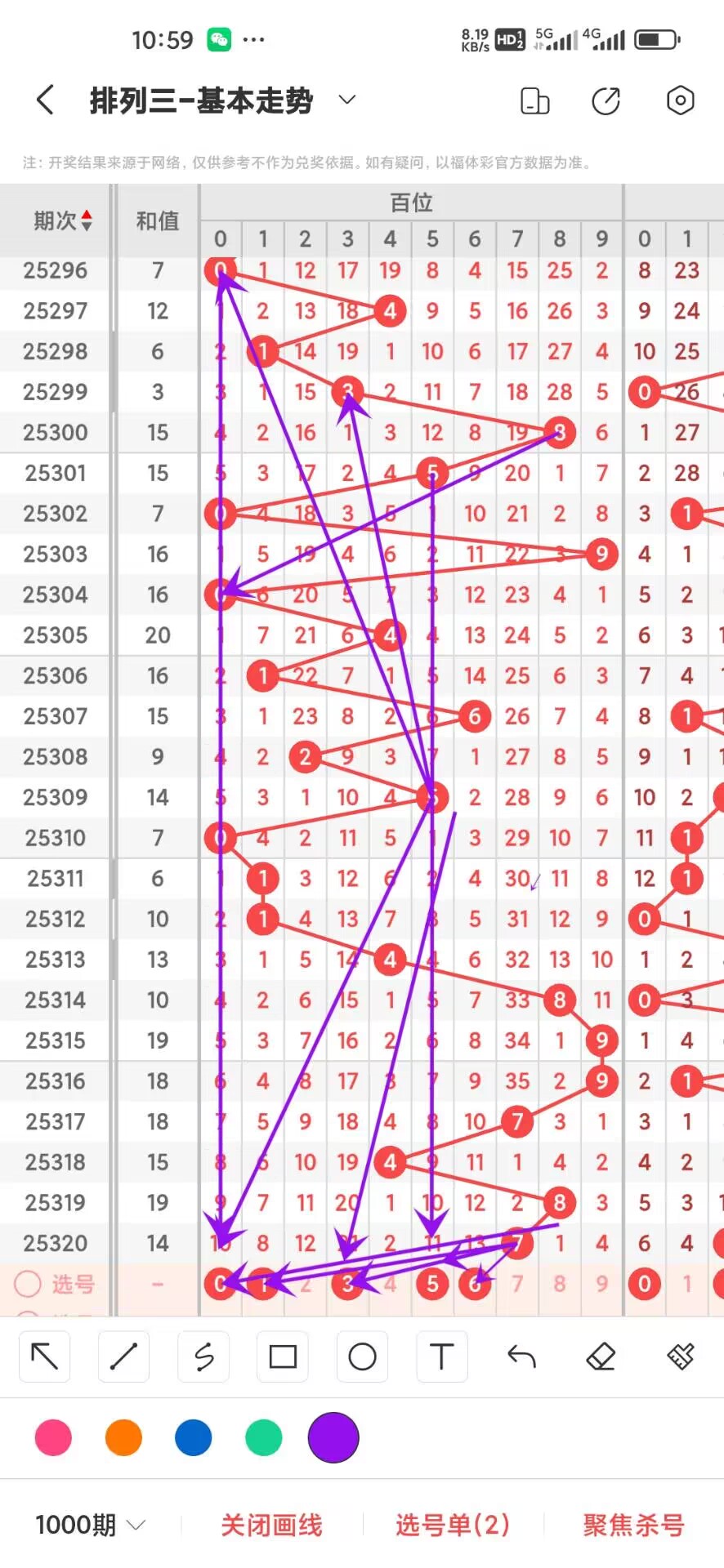Pick the rectangle shape tool

point(283,1356)
